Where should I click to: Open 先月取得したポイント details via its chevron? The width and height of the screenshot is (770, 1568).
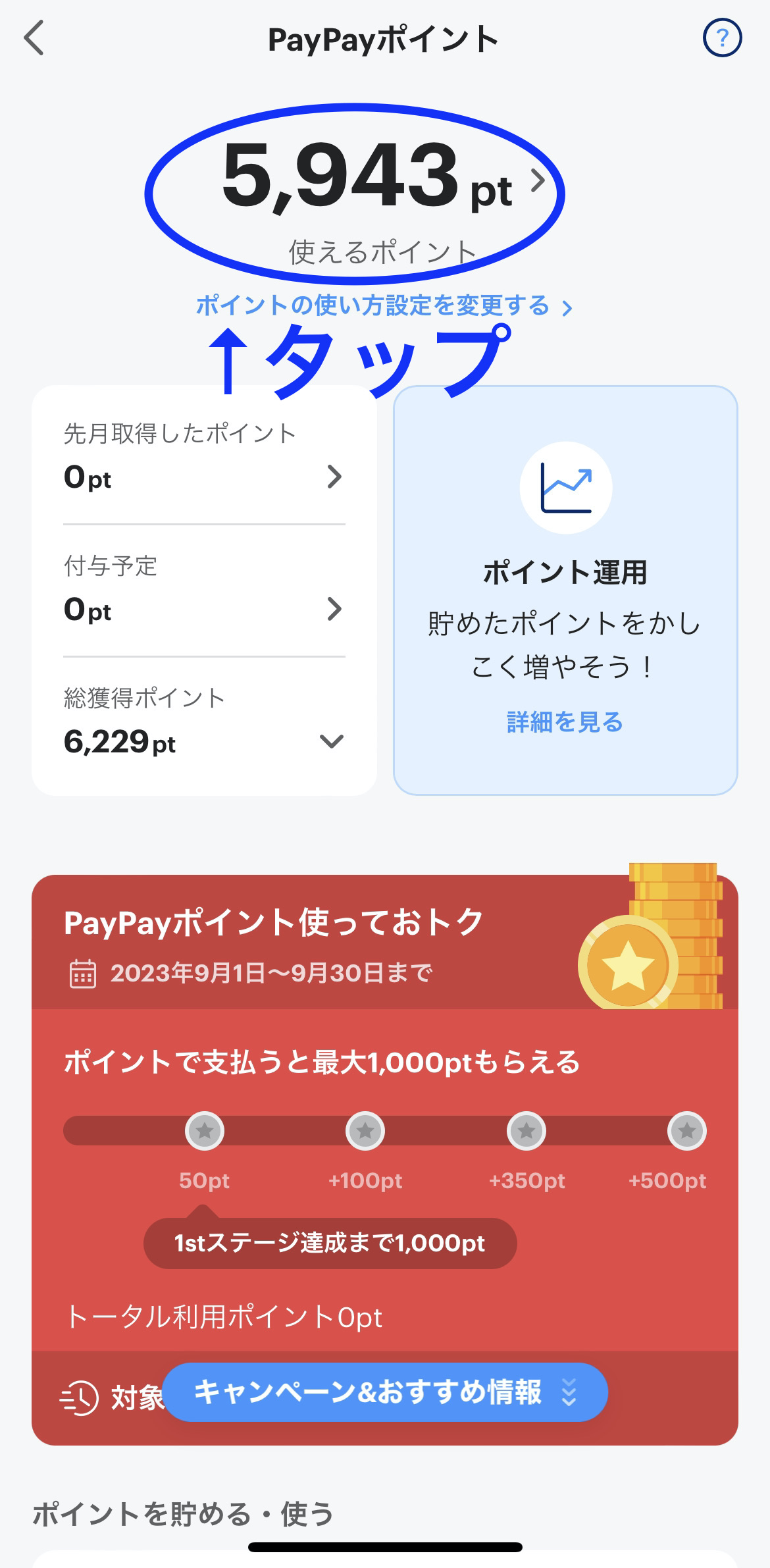(x=334, y=477)
